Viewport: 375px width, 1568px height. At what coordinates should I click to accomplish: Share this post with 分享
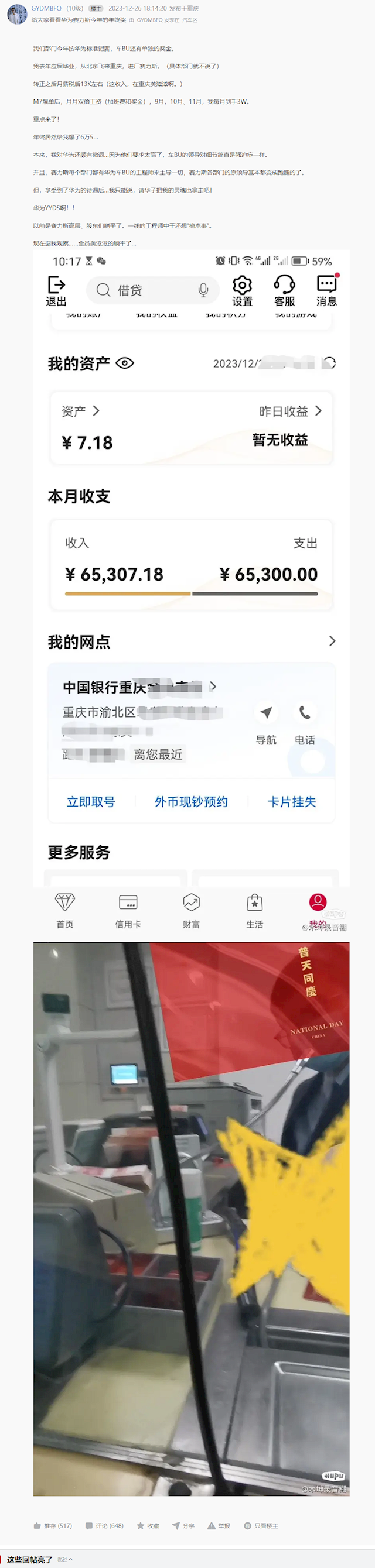click(x=183, y=1525)
